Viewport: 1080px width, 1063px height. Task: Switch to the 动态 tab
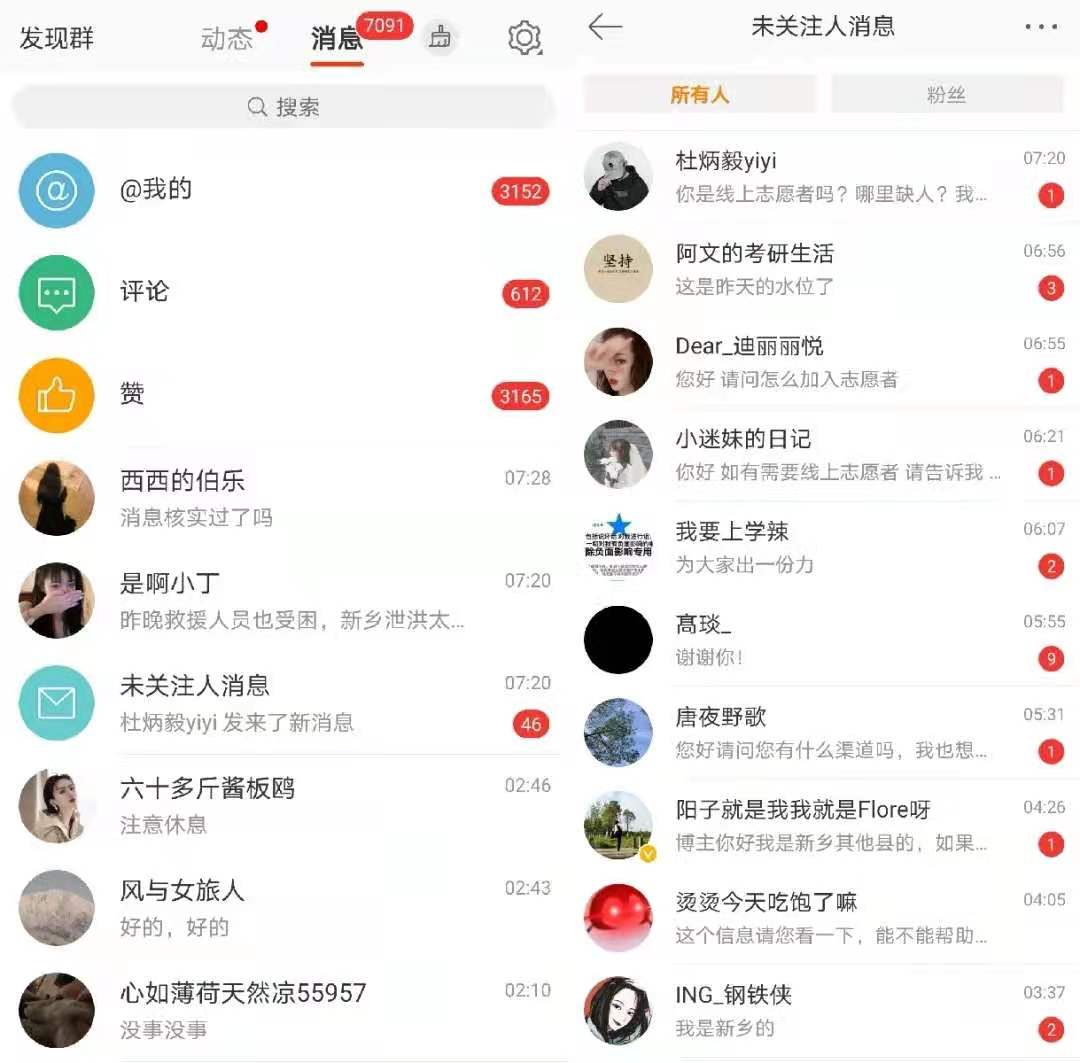click(227, 39)
